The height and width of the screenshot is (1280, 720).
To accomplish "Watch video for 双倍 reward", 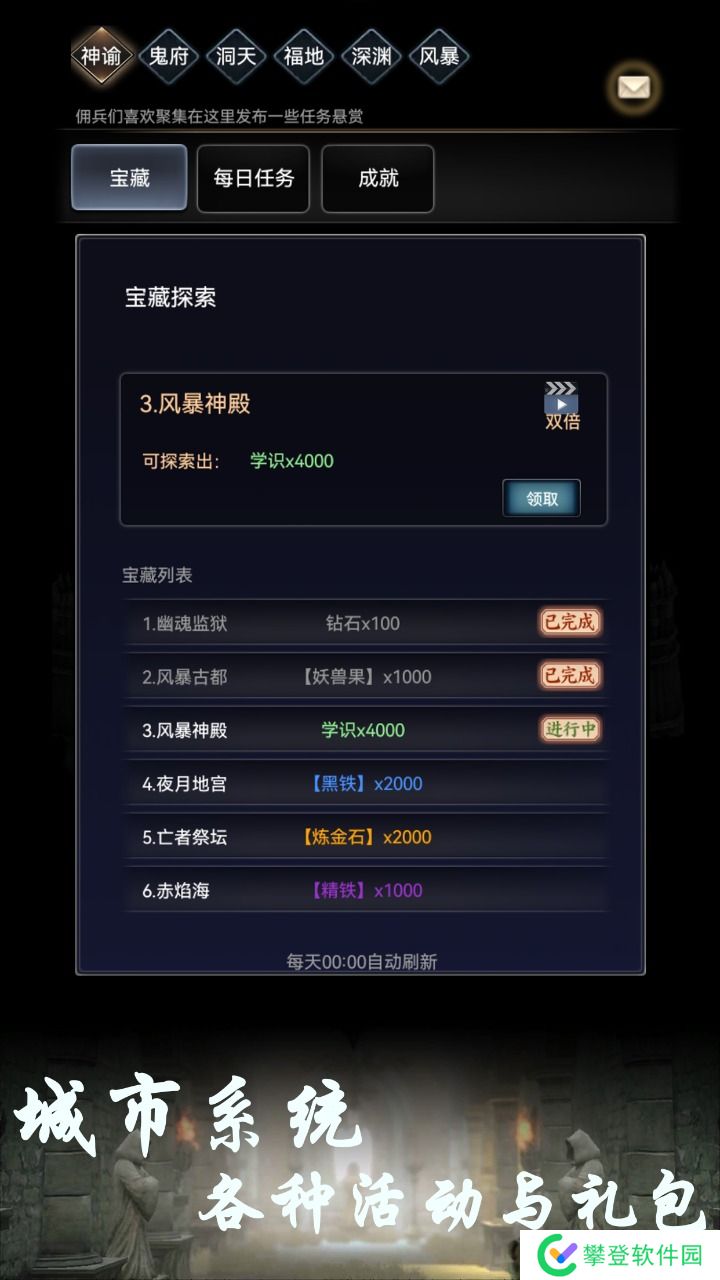I will (x=561, y=403).
